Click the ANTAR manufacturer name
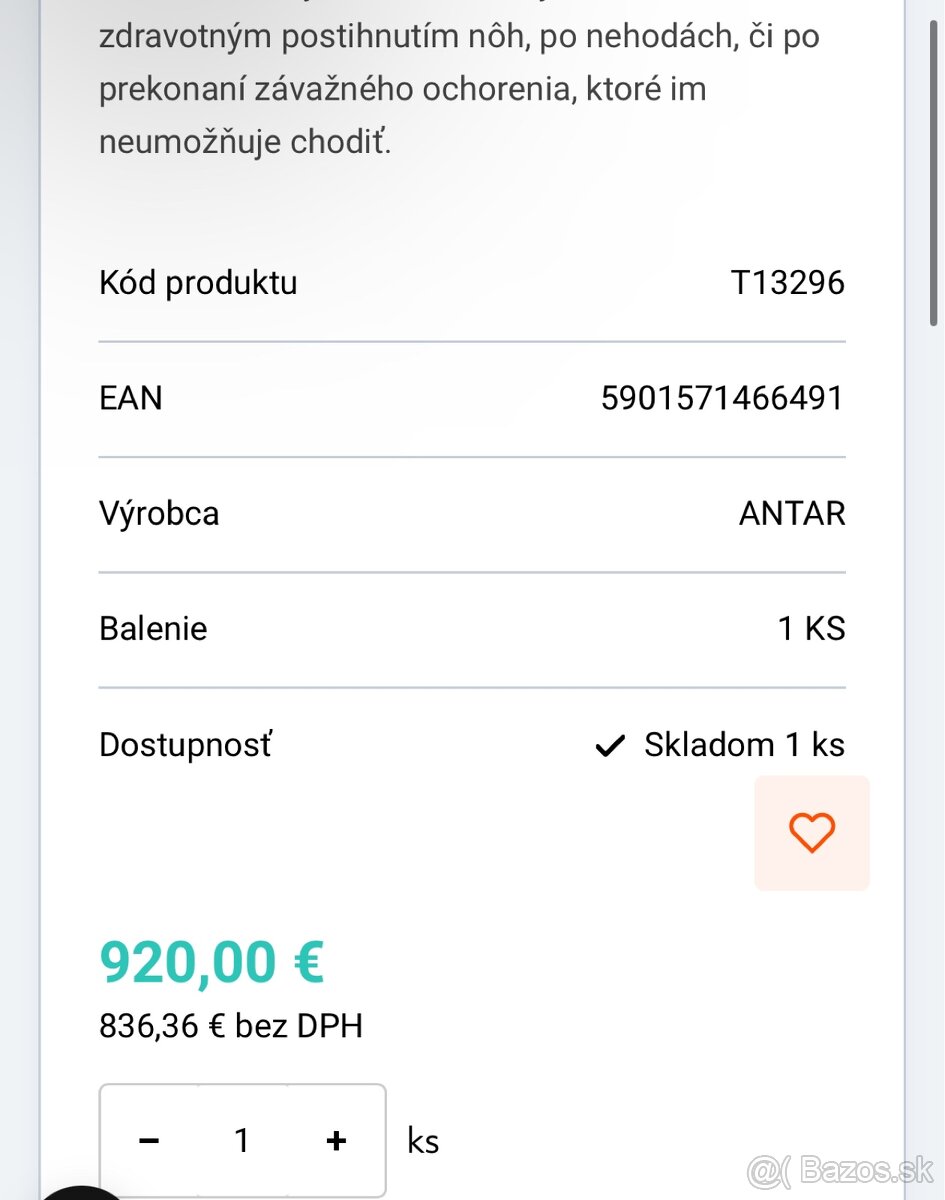The width and height of the screenshot is (945, 1200). (x=791, y=513)
